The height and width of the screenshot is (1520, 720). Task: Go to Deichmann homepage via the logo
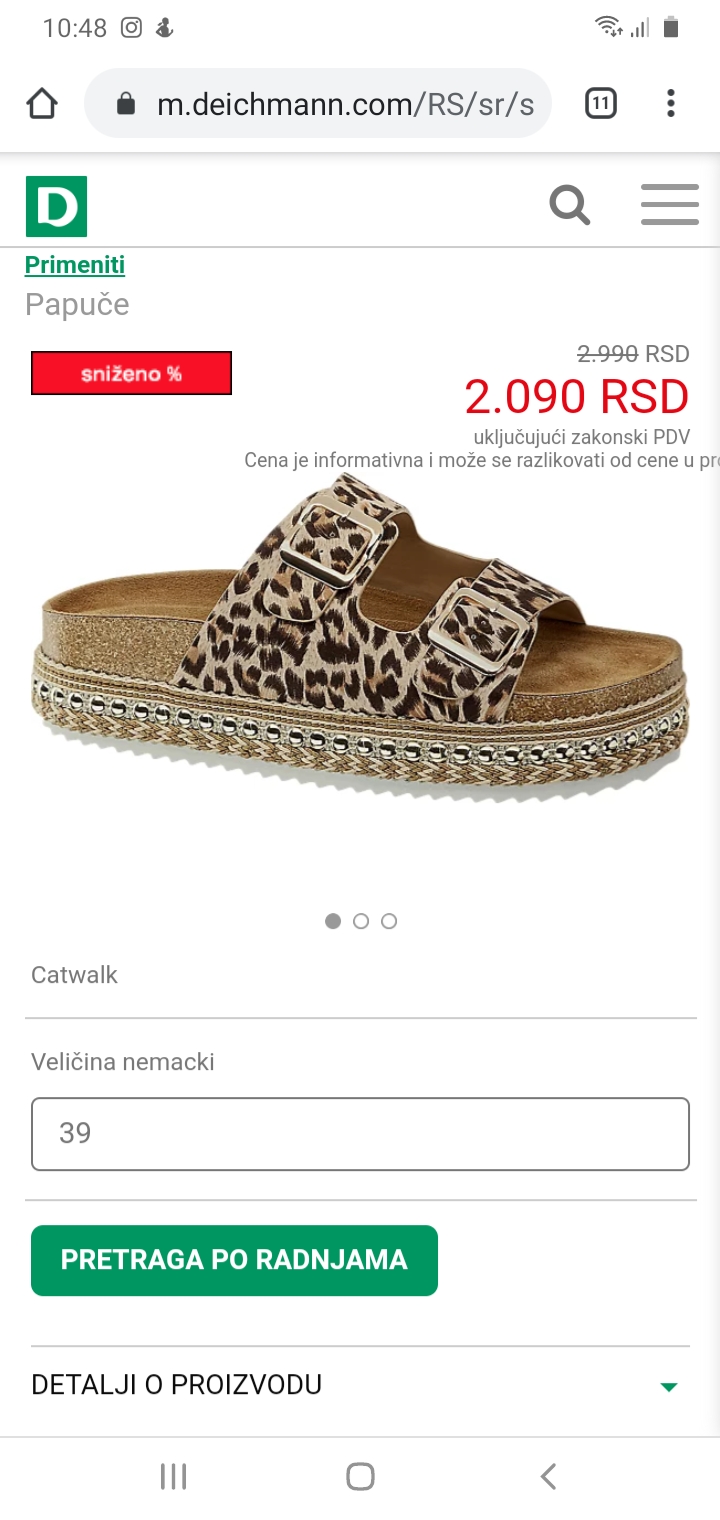click(56, 206)
